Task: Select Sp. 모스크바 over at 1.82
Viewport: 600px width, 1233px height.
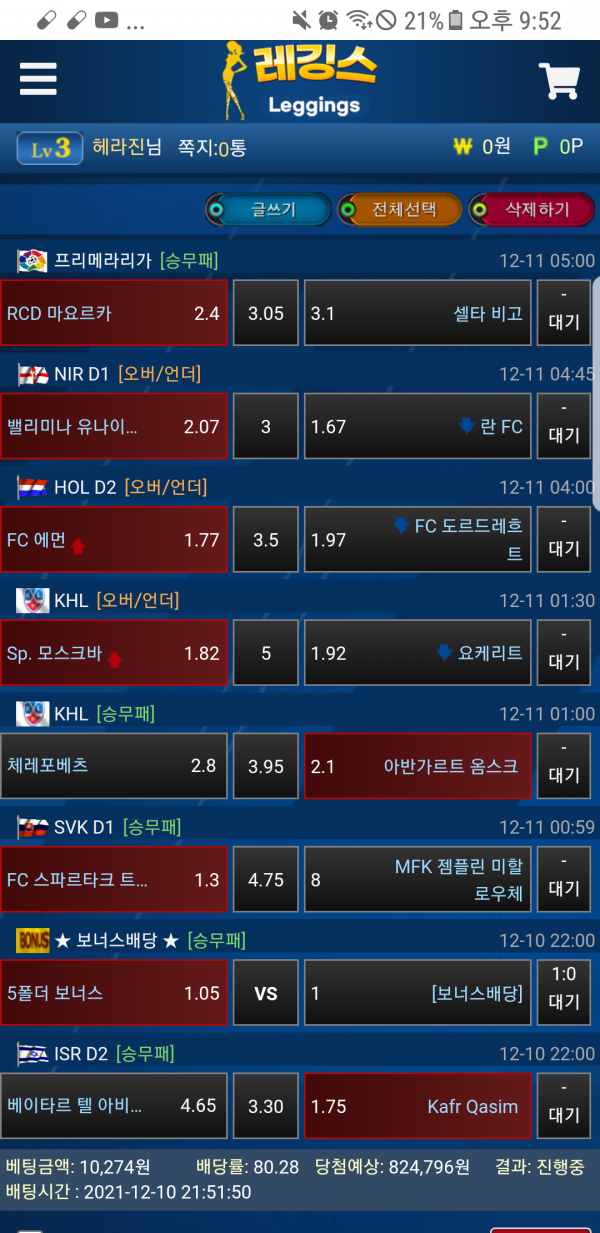Action: (114, 653)
